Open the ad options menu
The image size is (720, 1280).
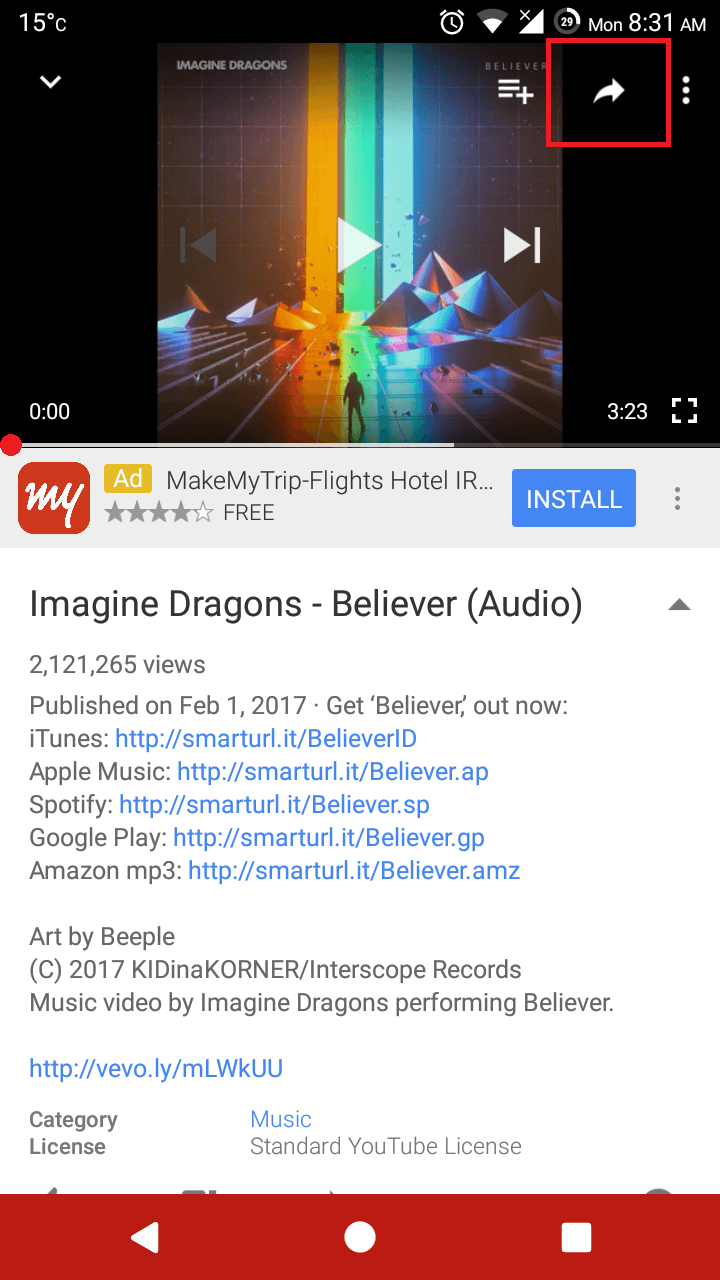click(678, 498)
